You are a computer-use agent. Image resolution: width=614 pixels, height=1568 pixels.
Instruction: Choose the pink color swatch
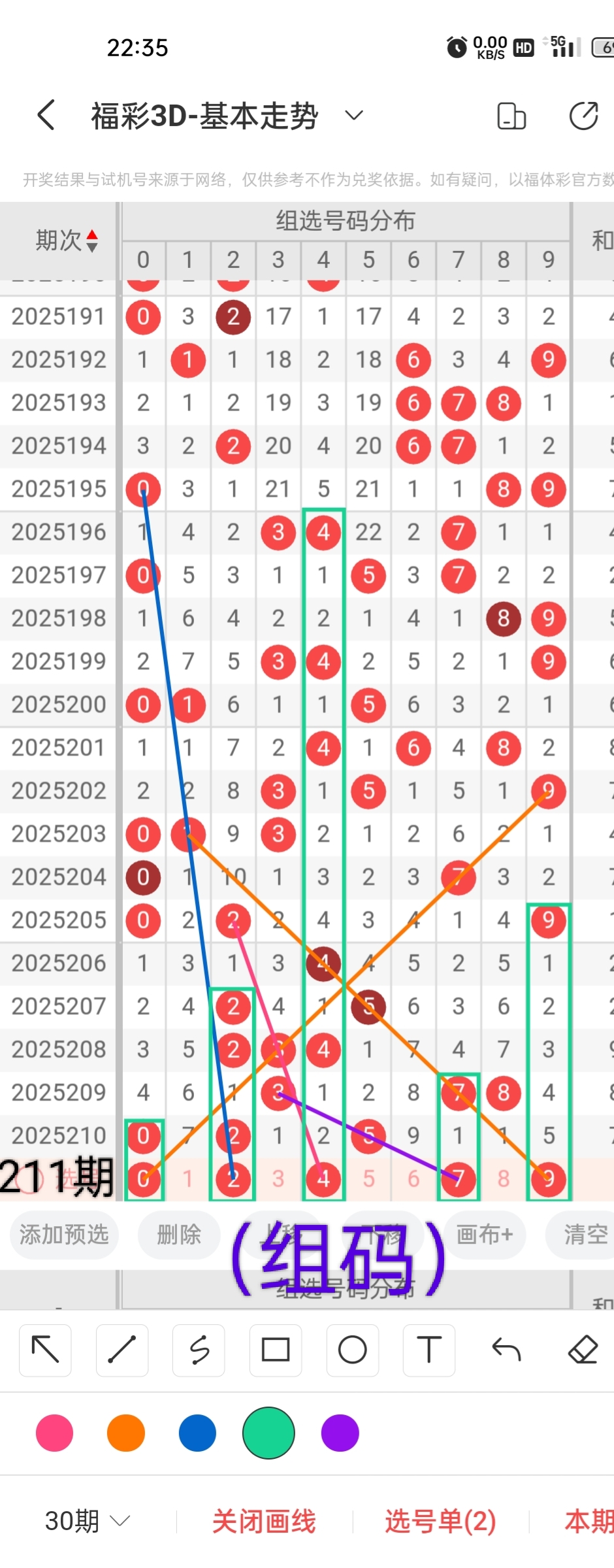point(55,1433)
